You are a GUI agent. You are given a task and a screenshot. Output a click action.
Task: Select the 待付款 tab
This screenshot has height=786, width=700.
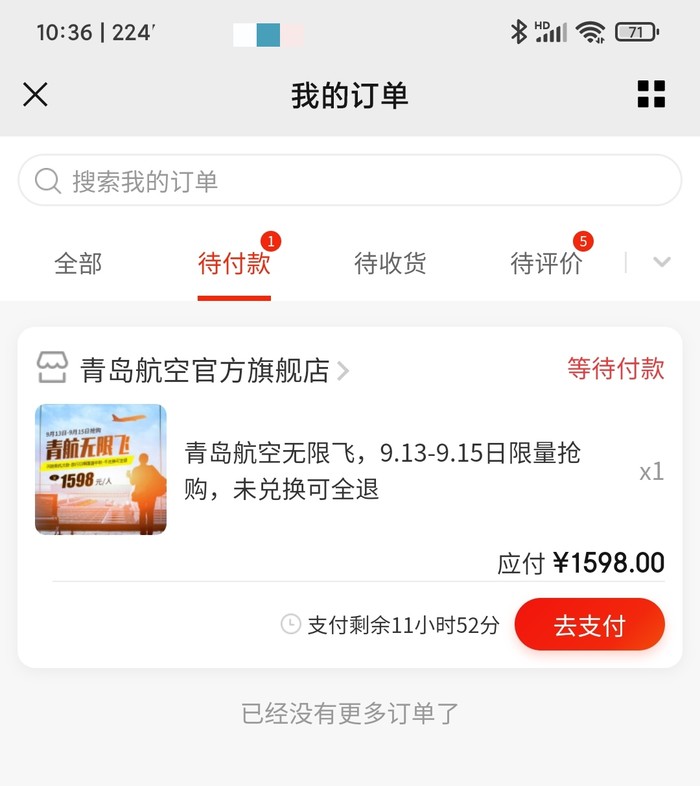234,264
